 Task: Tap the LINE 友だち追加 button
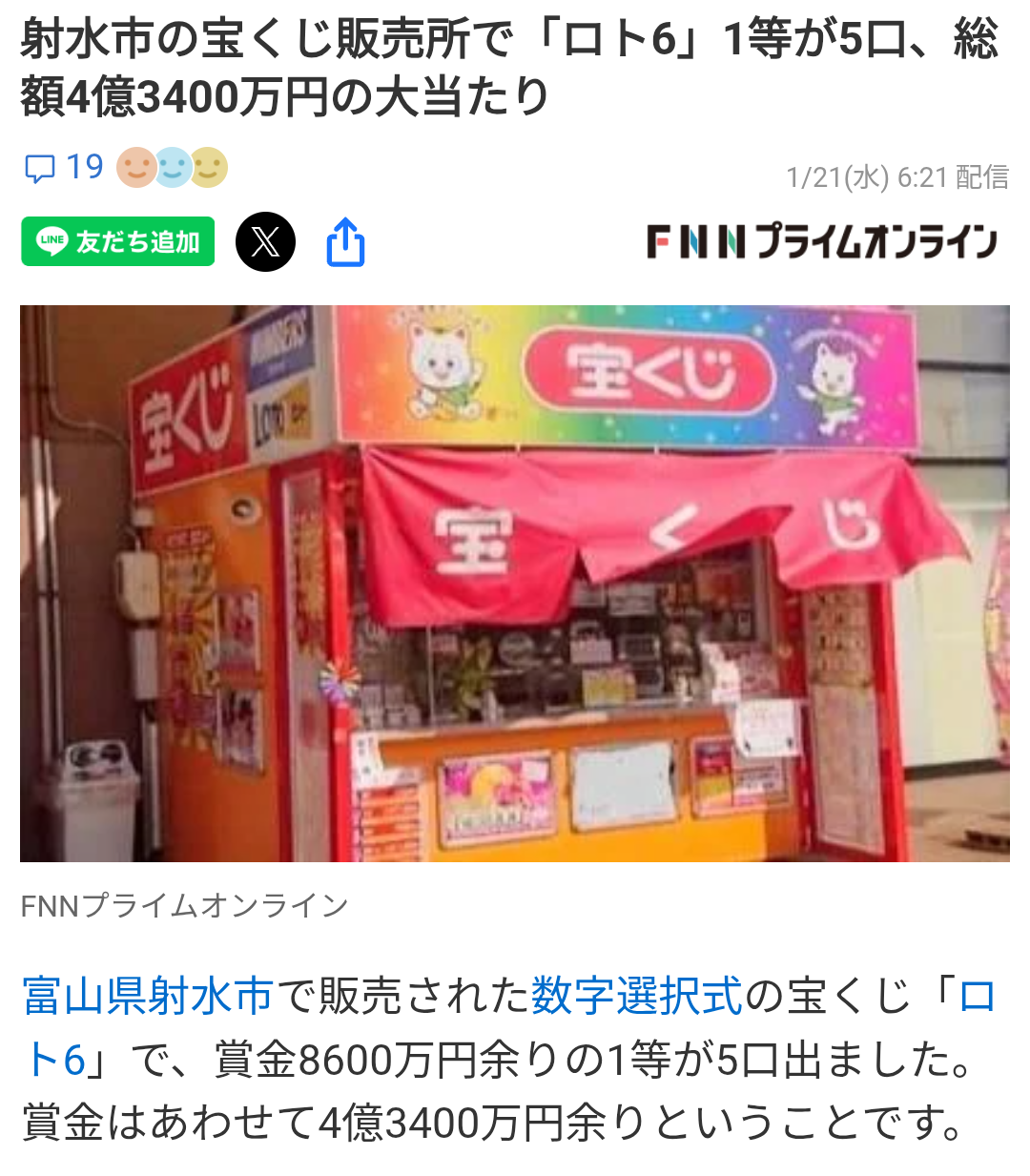pos(118,241)
